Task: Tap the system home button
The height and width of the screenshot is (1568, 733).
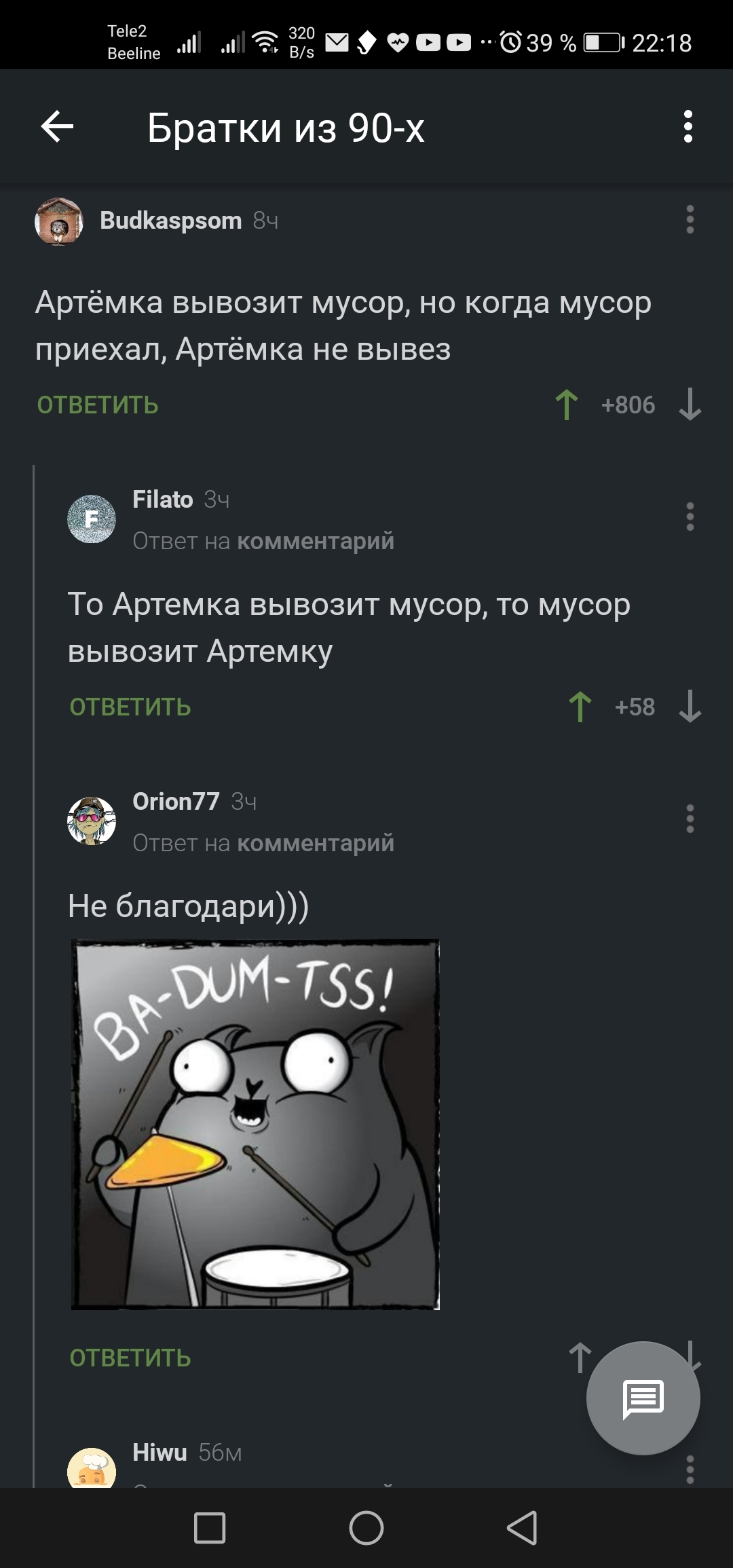Action: 366,1529
